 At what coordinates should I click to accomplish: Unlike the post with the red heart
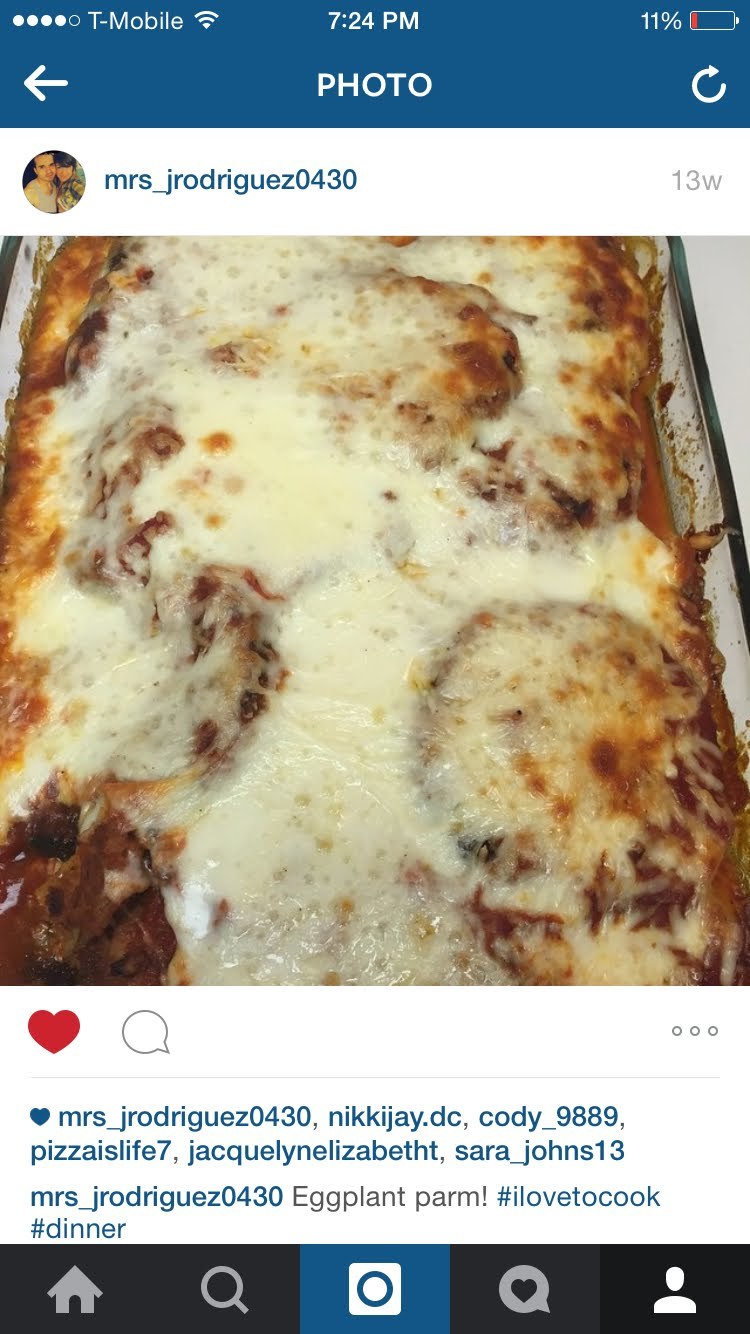click(54, 1031)
